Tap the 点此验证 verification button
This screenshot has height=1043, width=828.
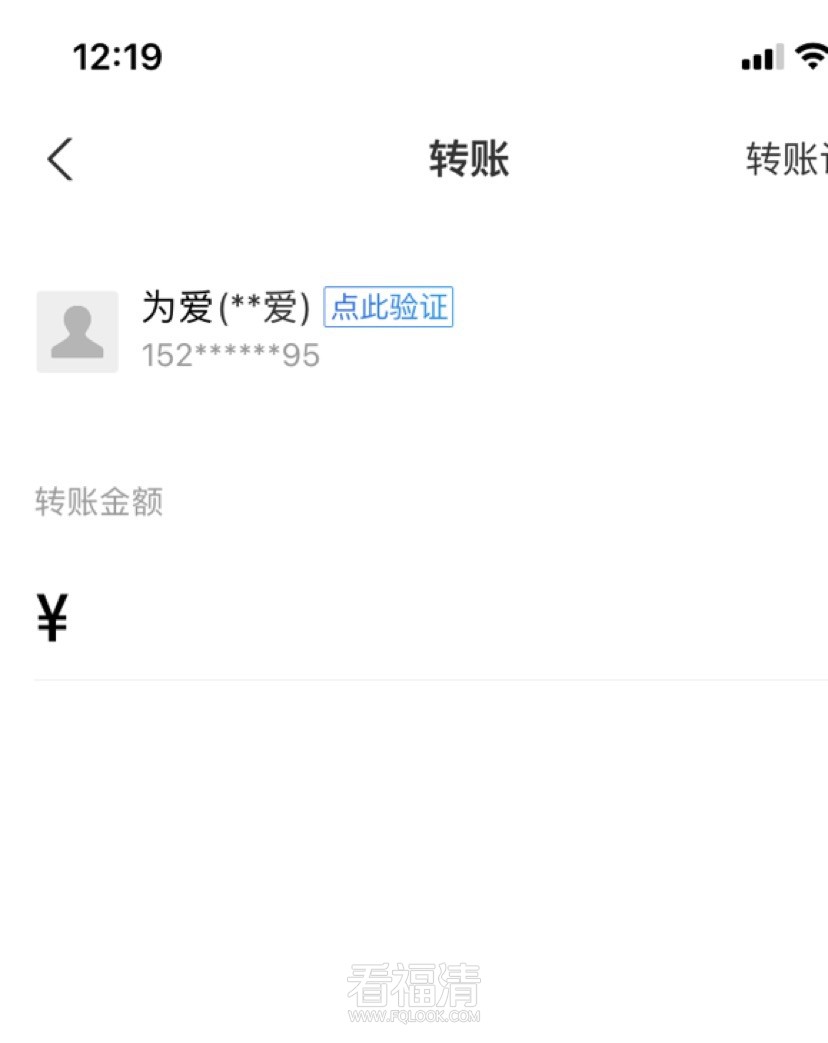(388, 307)
